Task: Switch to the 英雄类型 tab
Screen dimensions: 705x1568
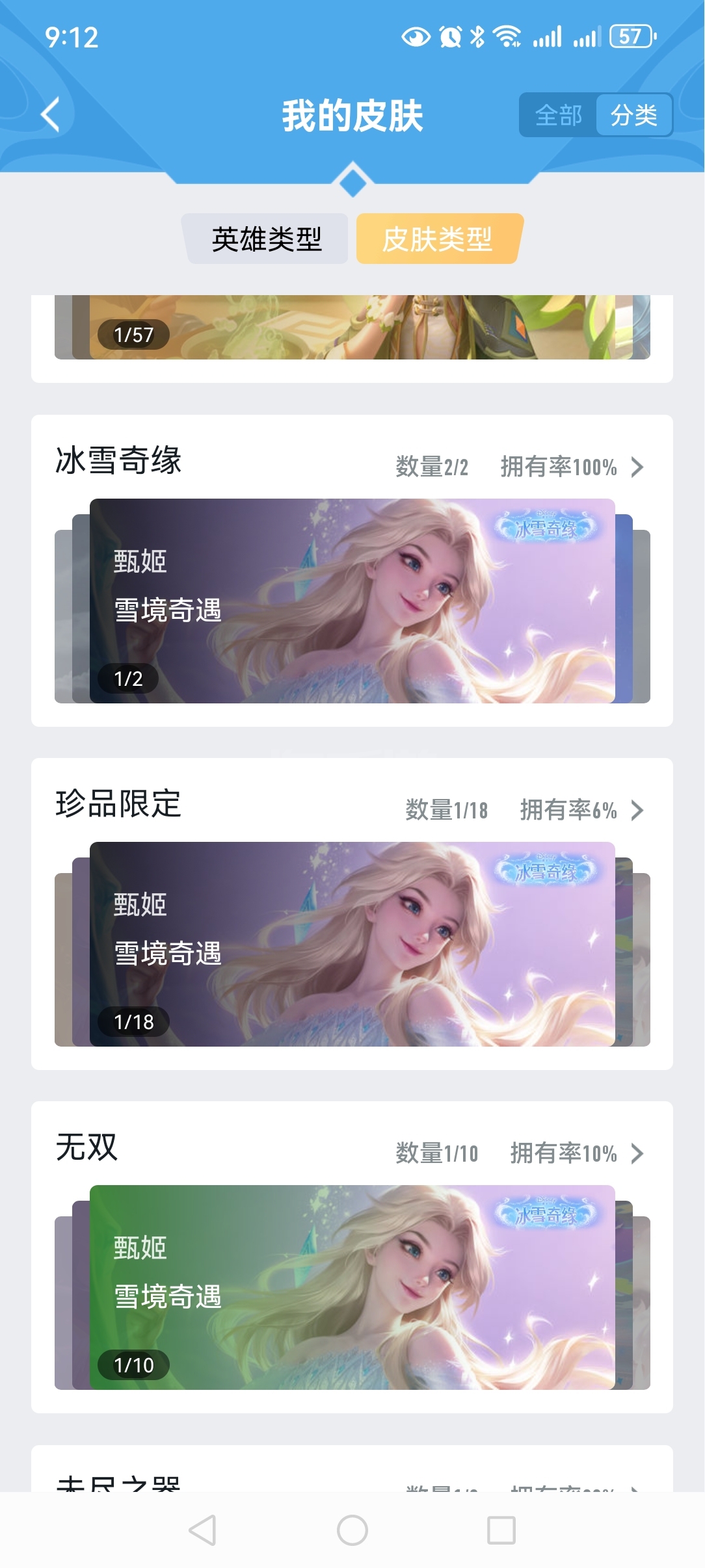Action: pos(267,239)
